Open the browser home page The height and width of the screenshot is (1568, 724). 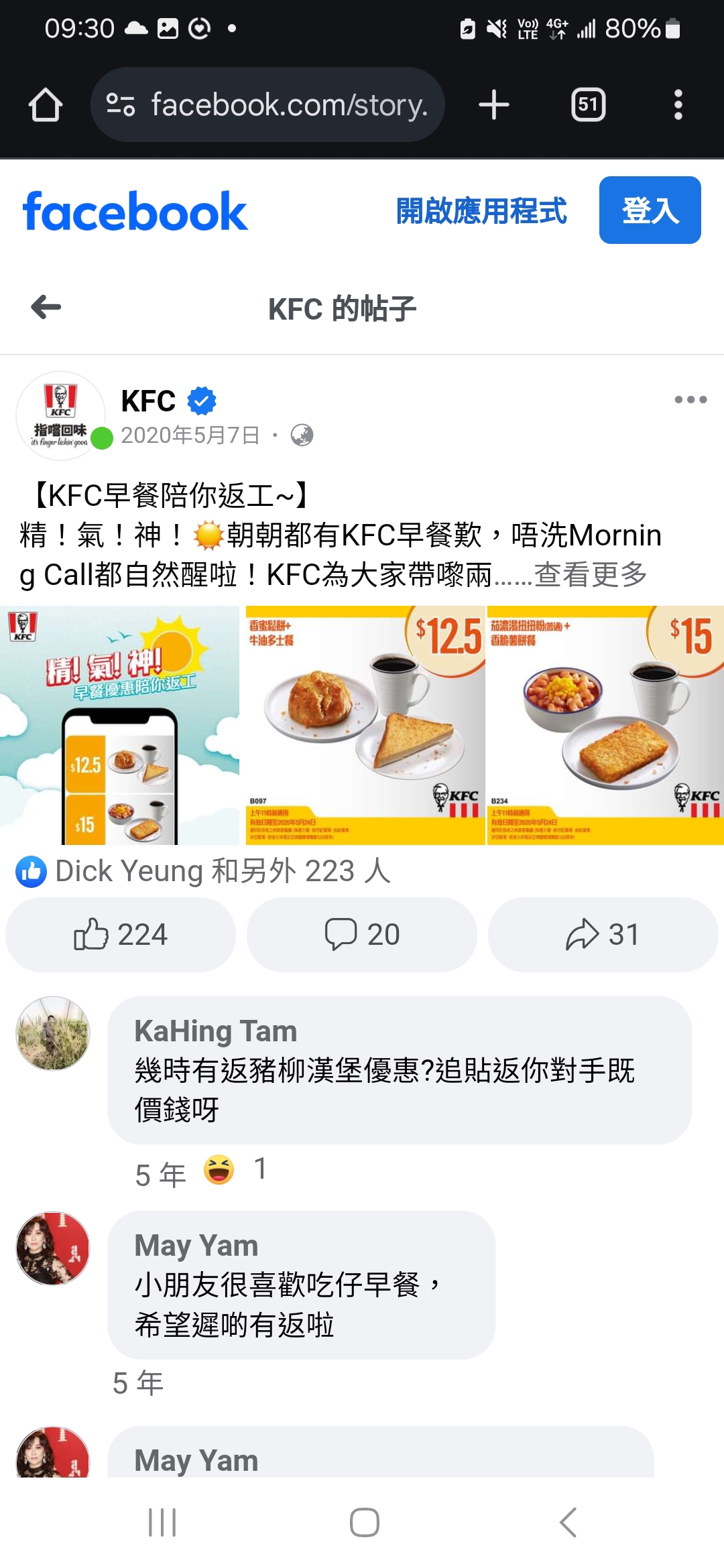[46, 105]
